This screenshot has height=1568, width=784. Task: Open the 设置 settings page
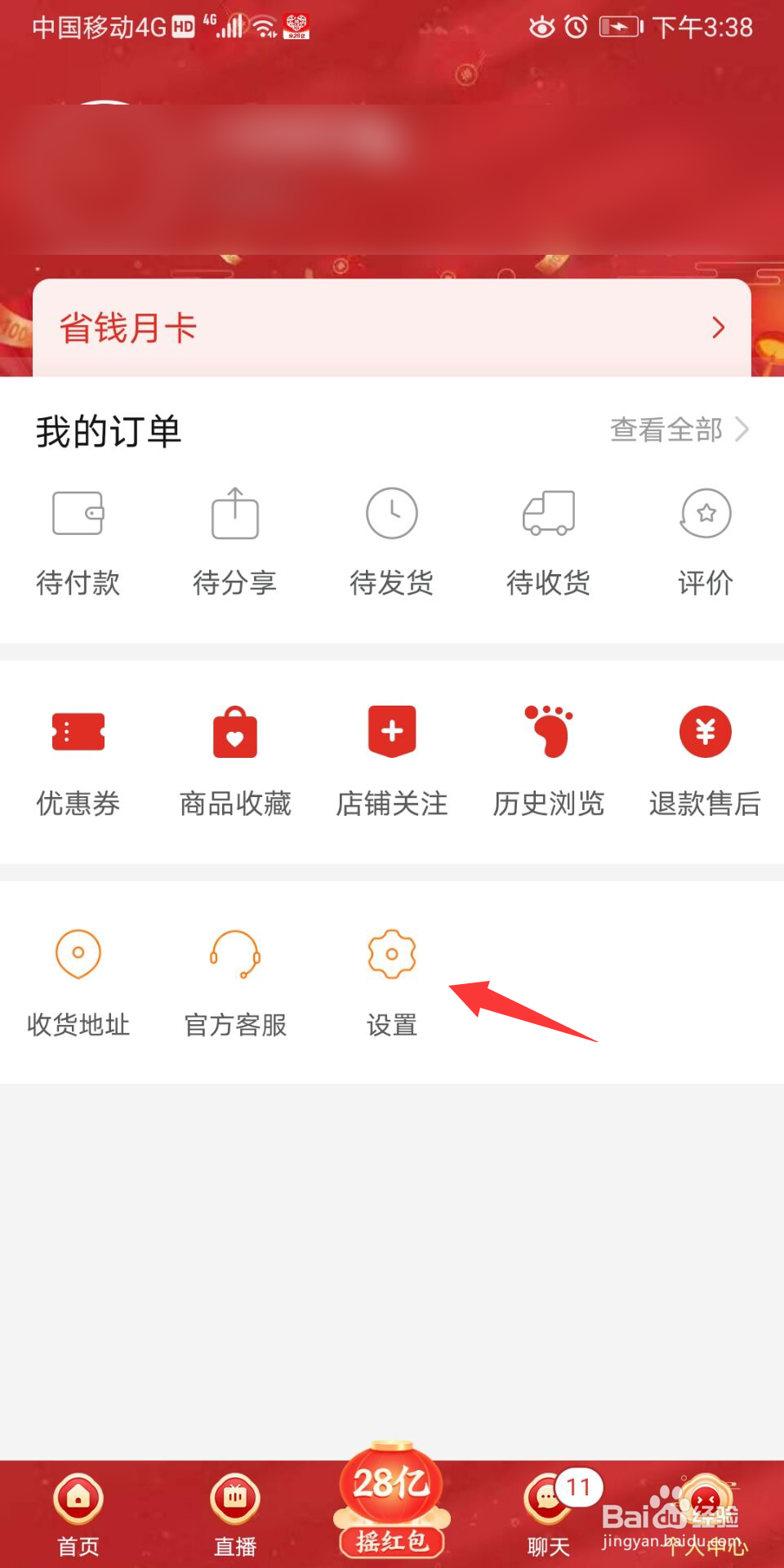(392, 980)
